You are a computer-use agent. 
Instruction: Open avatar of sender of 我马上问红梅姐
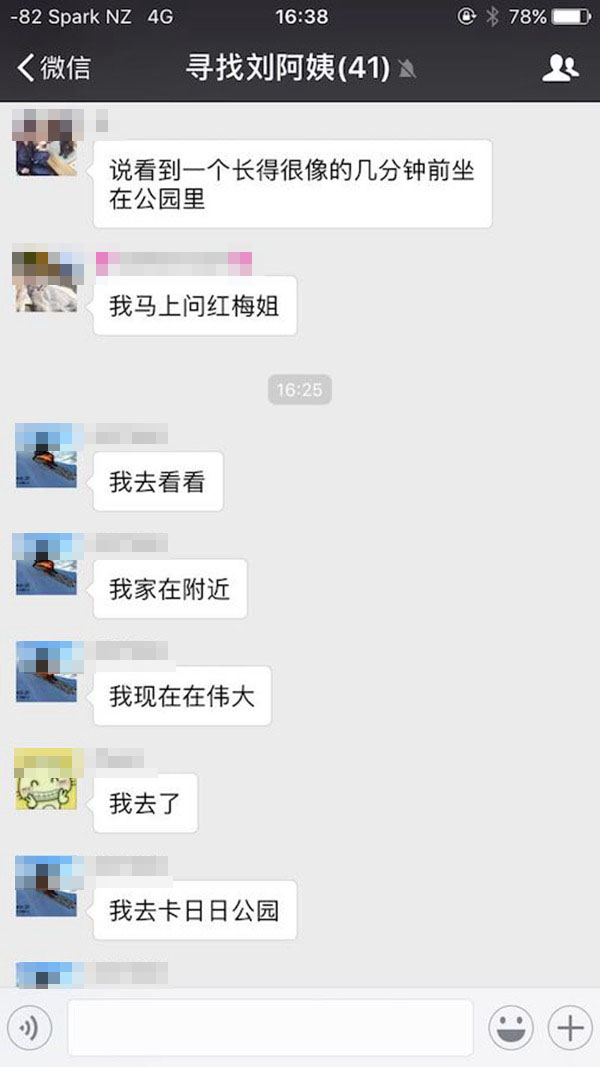pyautogui.click(x=46, y=282)
